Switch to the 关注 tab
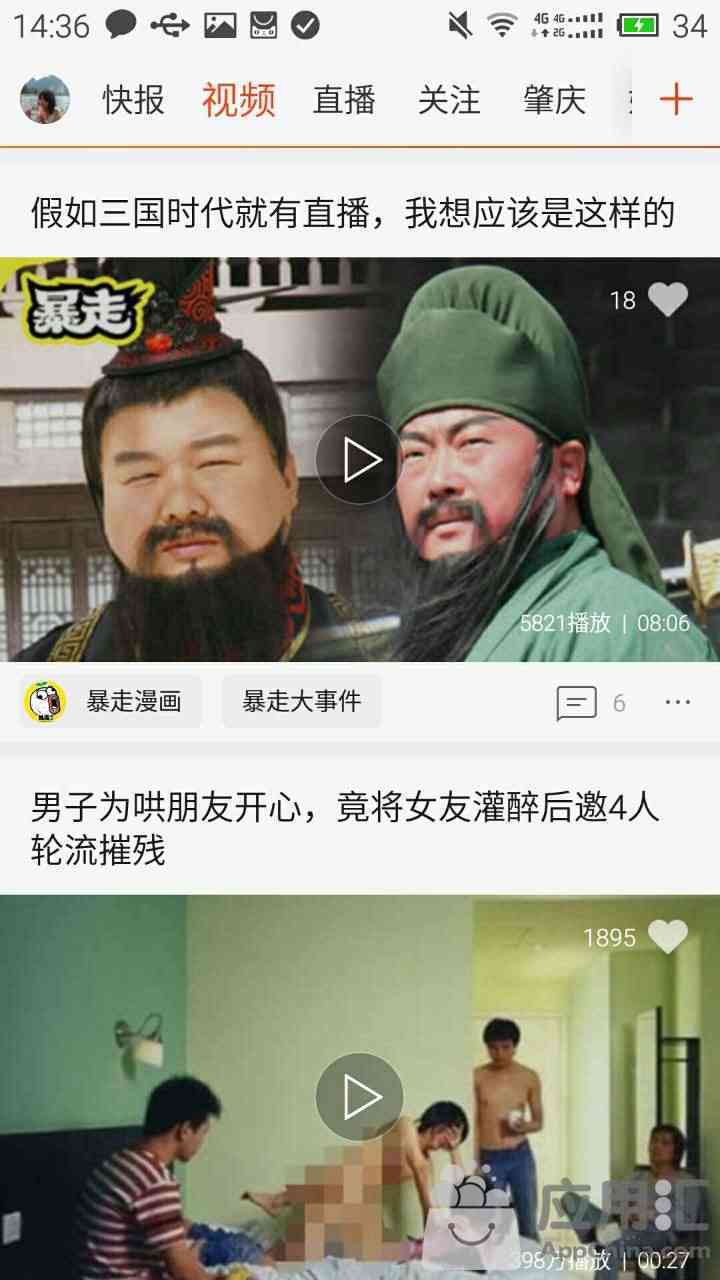The height and width of the screenshot is (1280, 720). pos(449,100)
